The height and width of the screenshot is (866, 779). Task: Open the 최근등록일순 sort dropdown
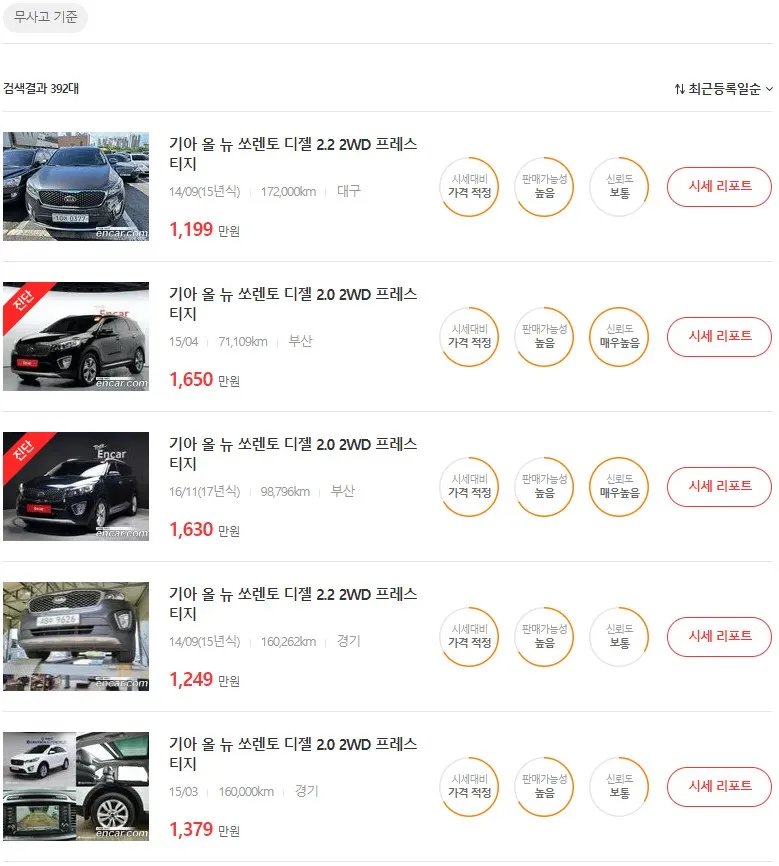722,89
